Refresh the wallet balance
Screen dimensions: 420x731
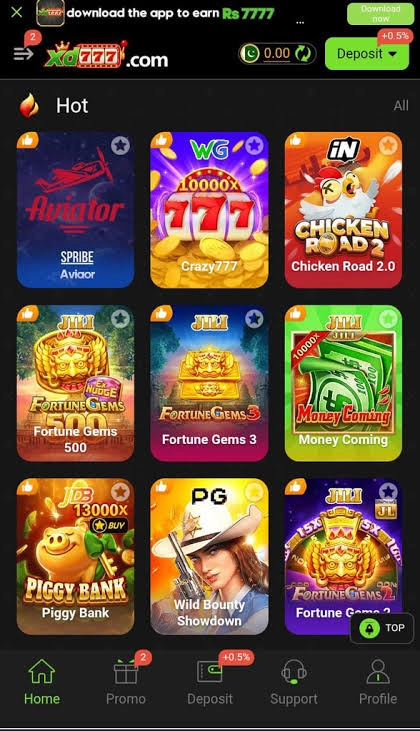(x=303, y=54)
